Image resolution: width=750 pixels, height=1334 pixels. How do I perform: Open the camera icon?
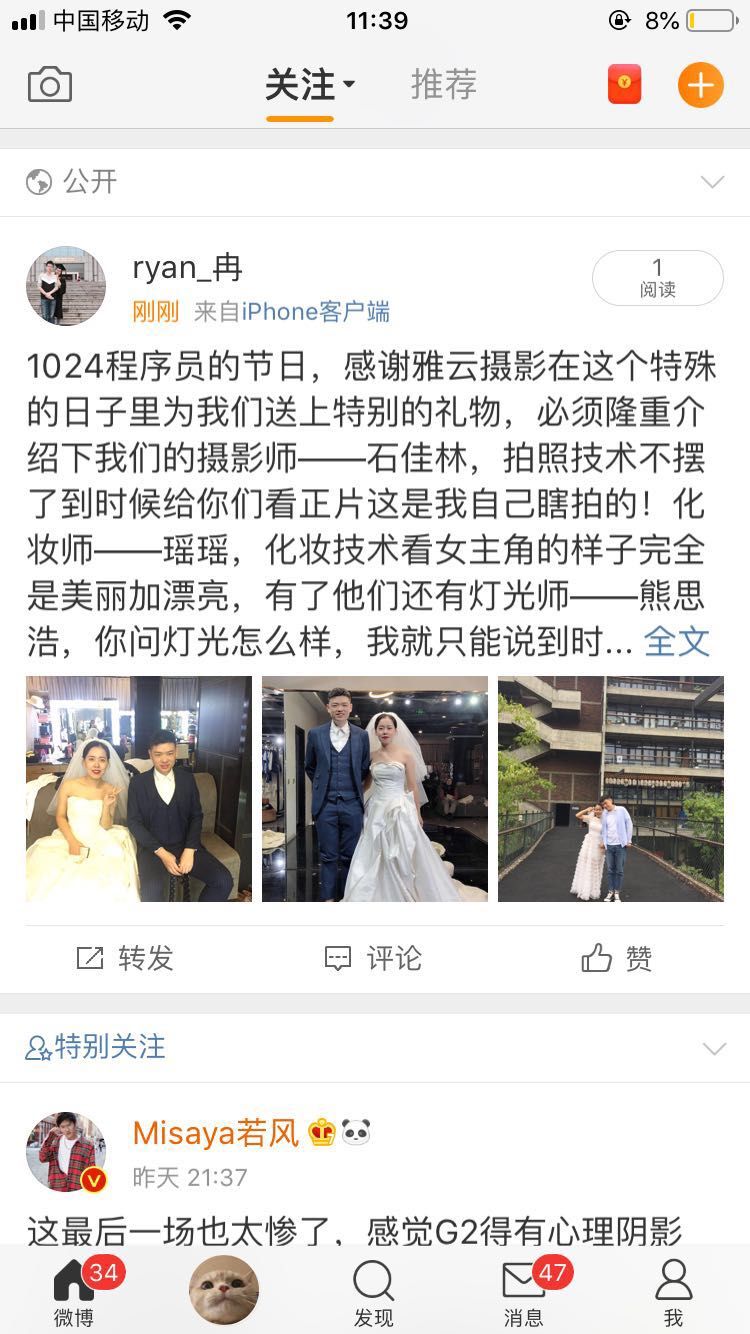[x=49, y=85]
